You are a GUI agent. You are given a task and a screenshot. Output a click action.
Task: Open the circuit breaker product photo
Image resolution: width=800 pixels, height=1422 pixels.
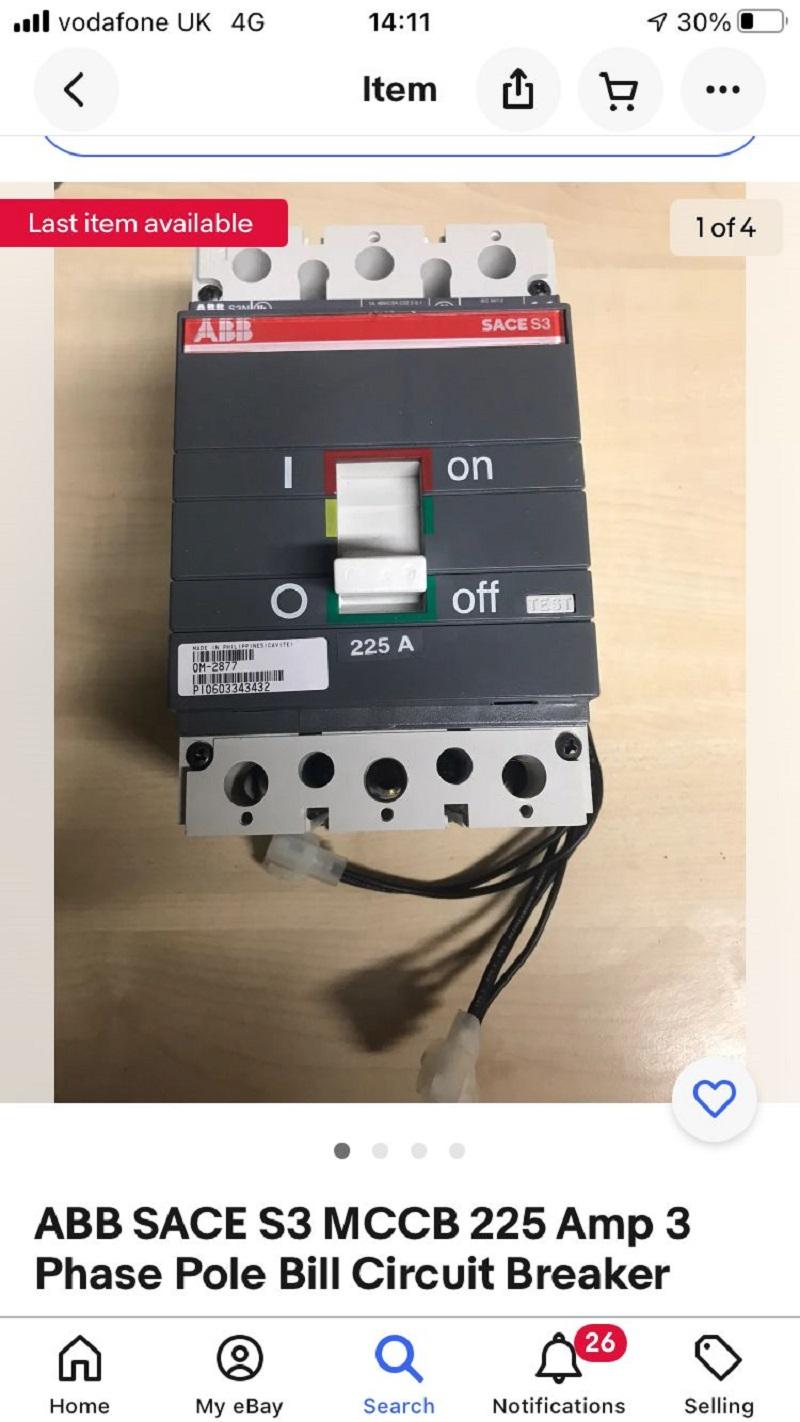(400, 642)
